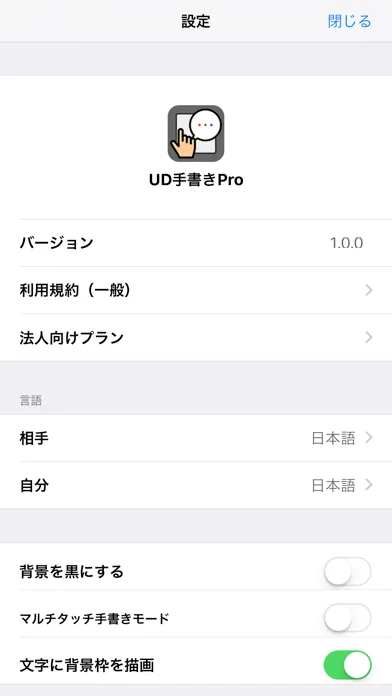This screenshot has height=696, width=392.
Task: Close settings with 閉じる
Action: pos(349,21)
